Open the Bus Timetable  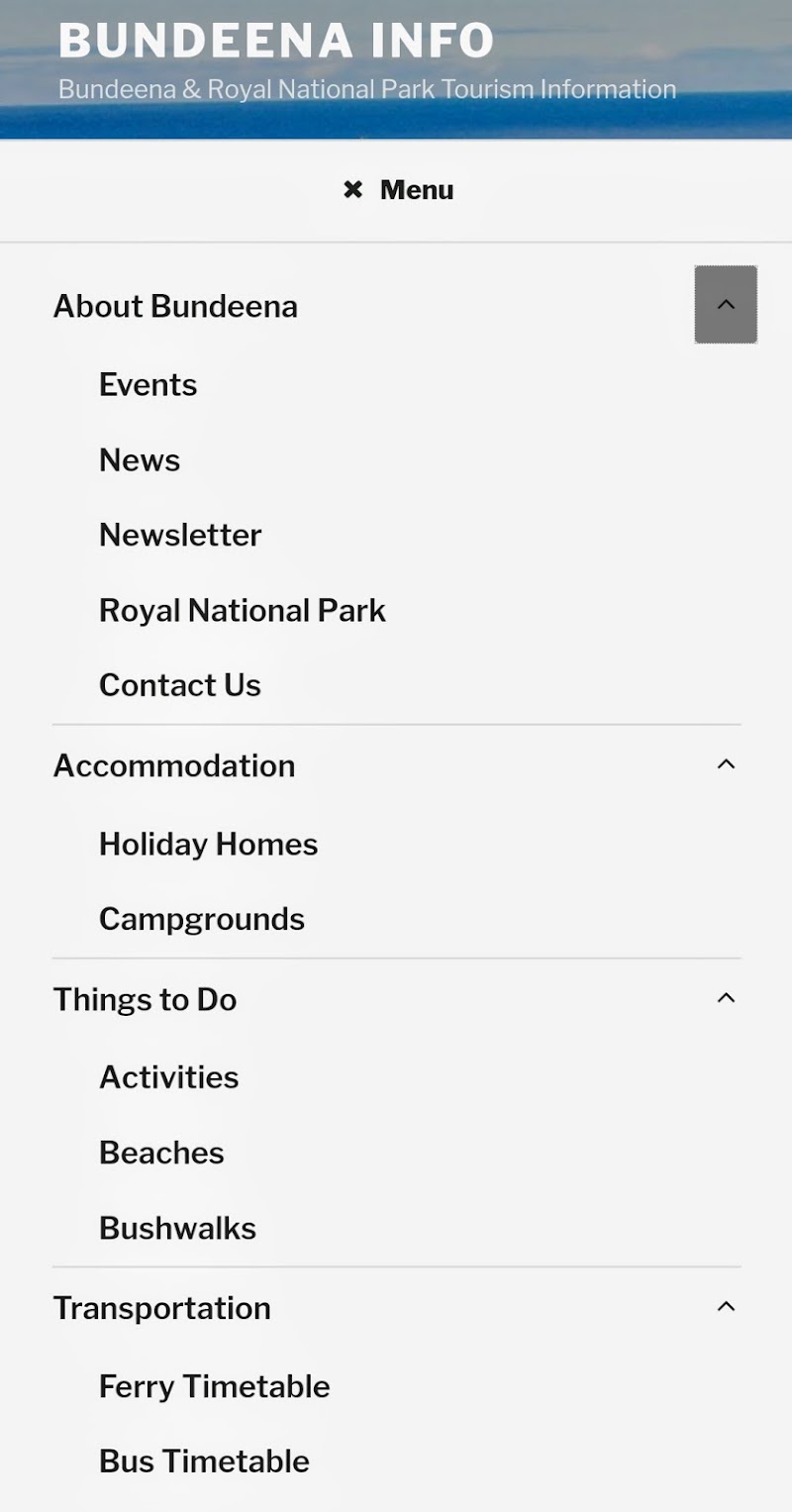click(205, 1462)
